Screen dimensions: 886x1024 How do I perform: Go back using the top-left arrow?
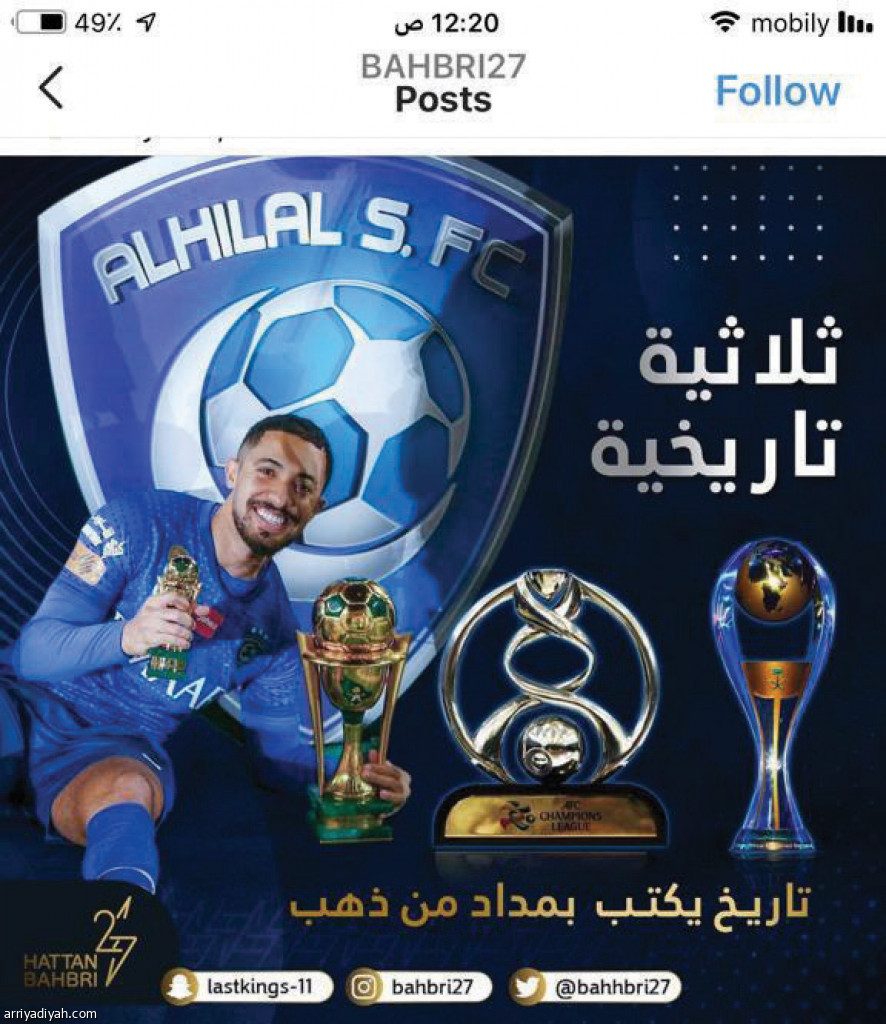pos(50,88)
